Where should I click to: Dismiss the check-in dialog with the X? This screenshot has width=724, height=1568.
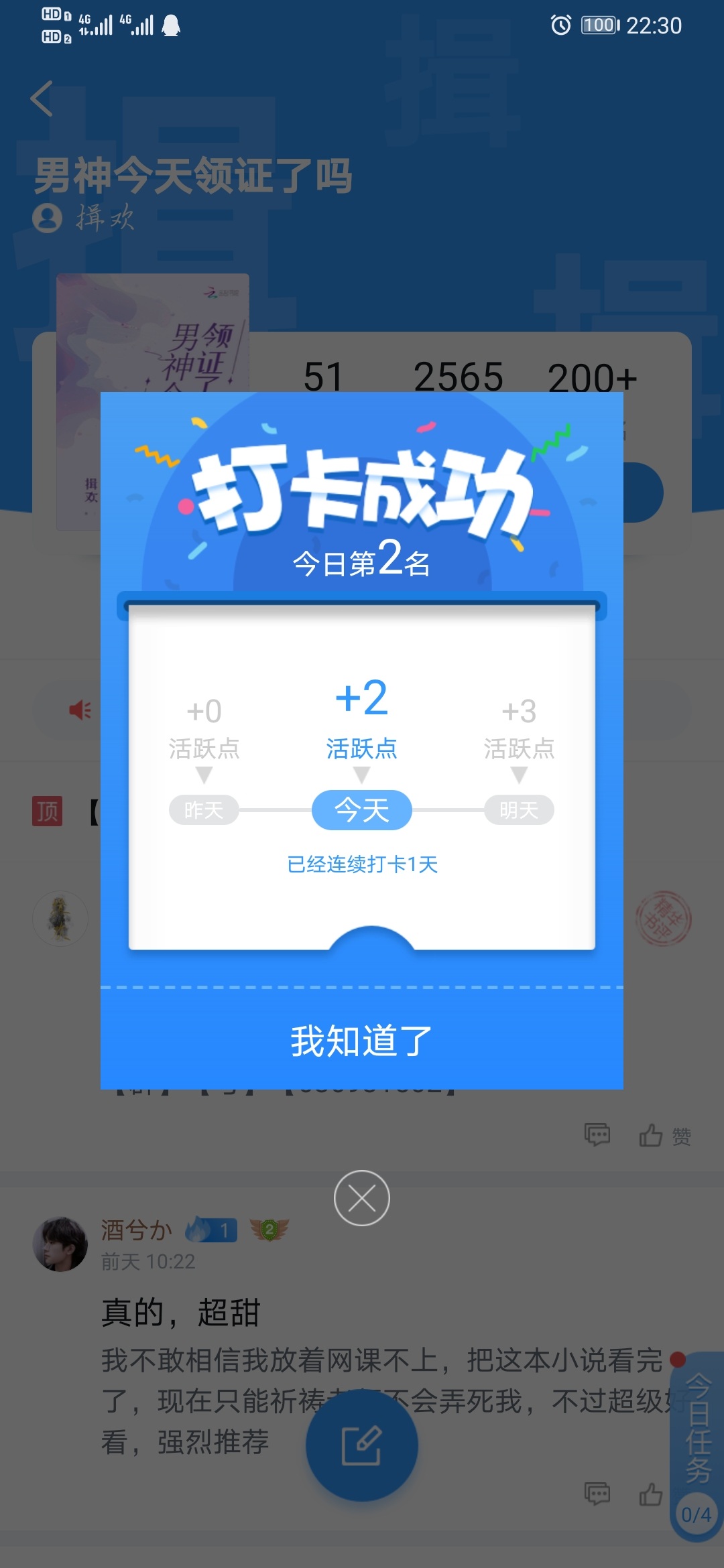tap(362, 1198)
